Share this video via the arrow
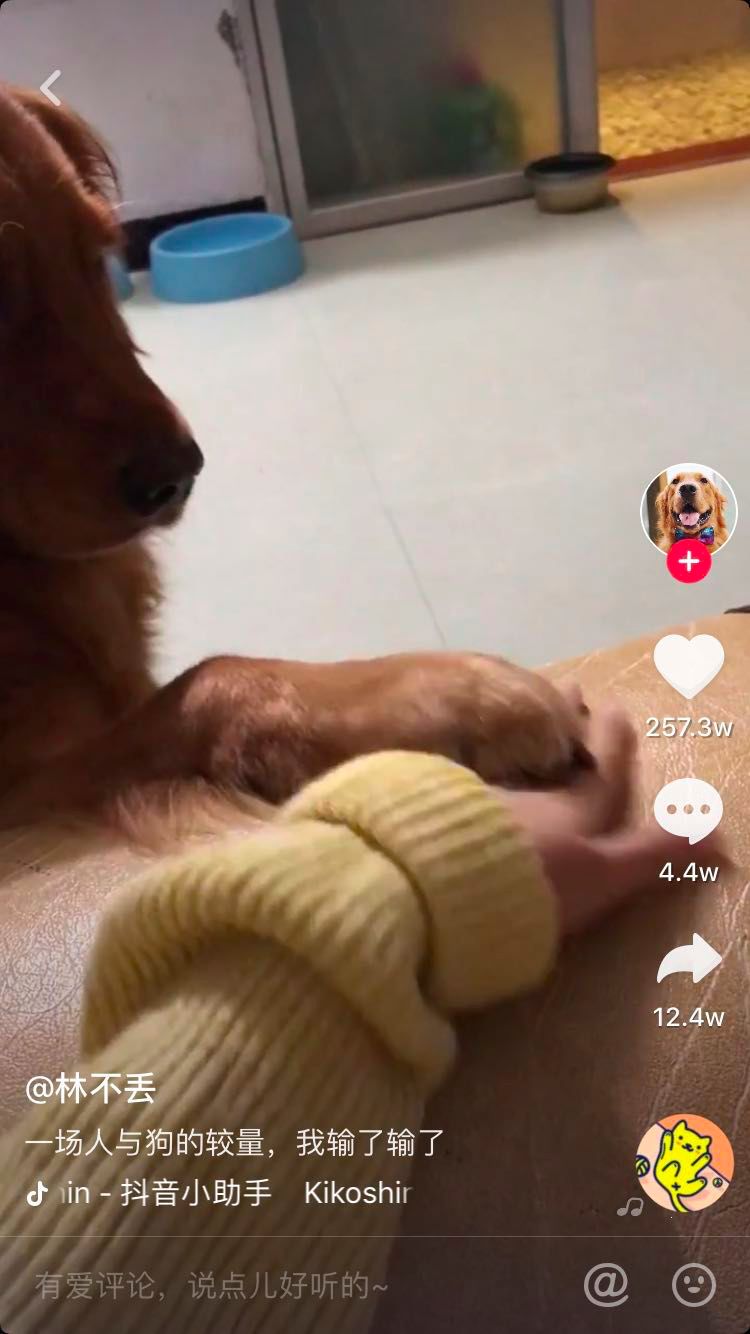This screenshot has width=750, height=1334. pyautogui.click(x=688, y=960)
